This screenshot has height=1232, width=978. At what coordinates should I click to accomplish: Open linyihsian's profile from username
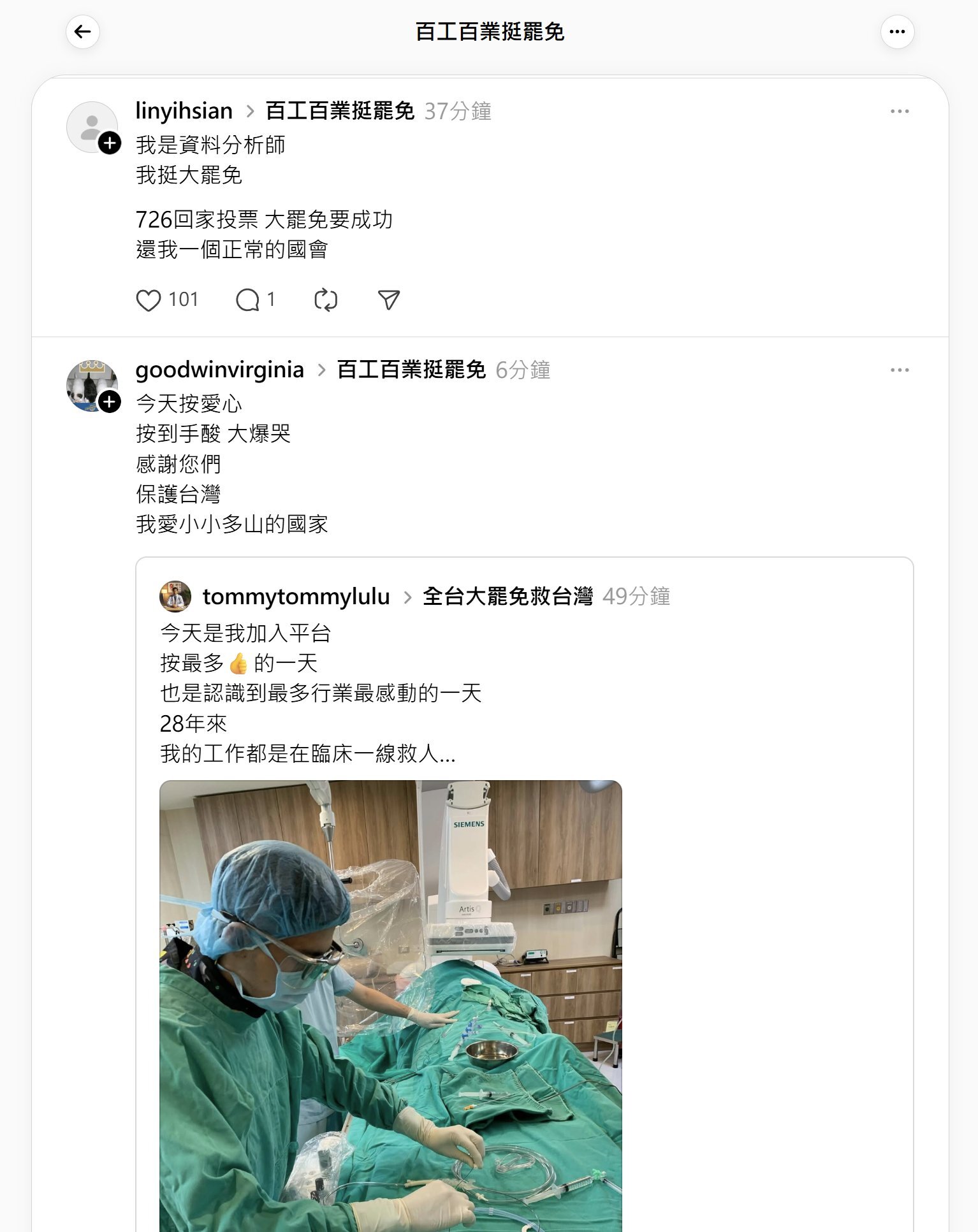tap(184, 111)
